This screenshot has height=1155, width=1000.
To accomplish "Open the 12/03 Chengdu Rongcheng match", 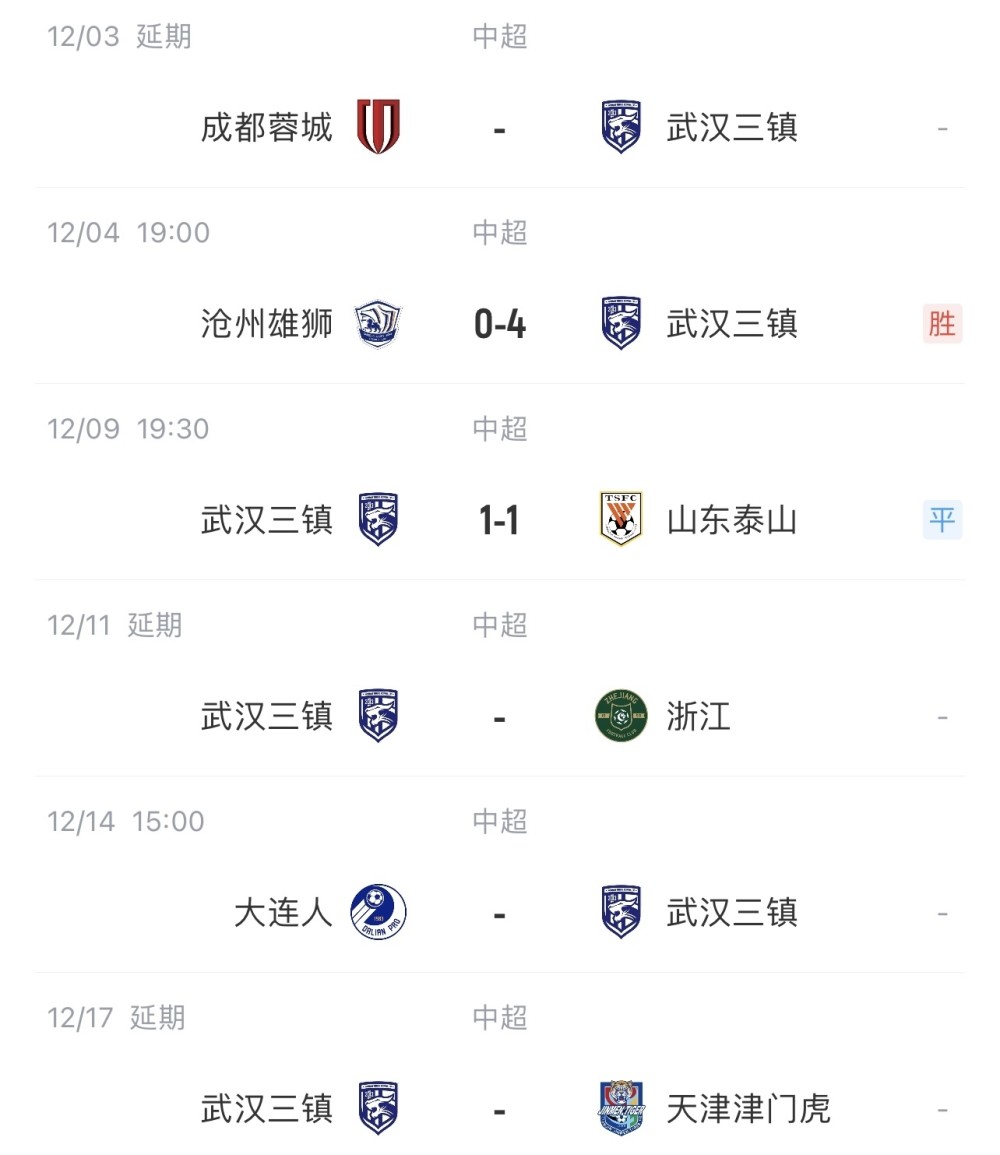I will pyautogui.click(x=499, y=128).
